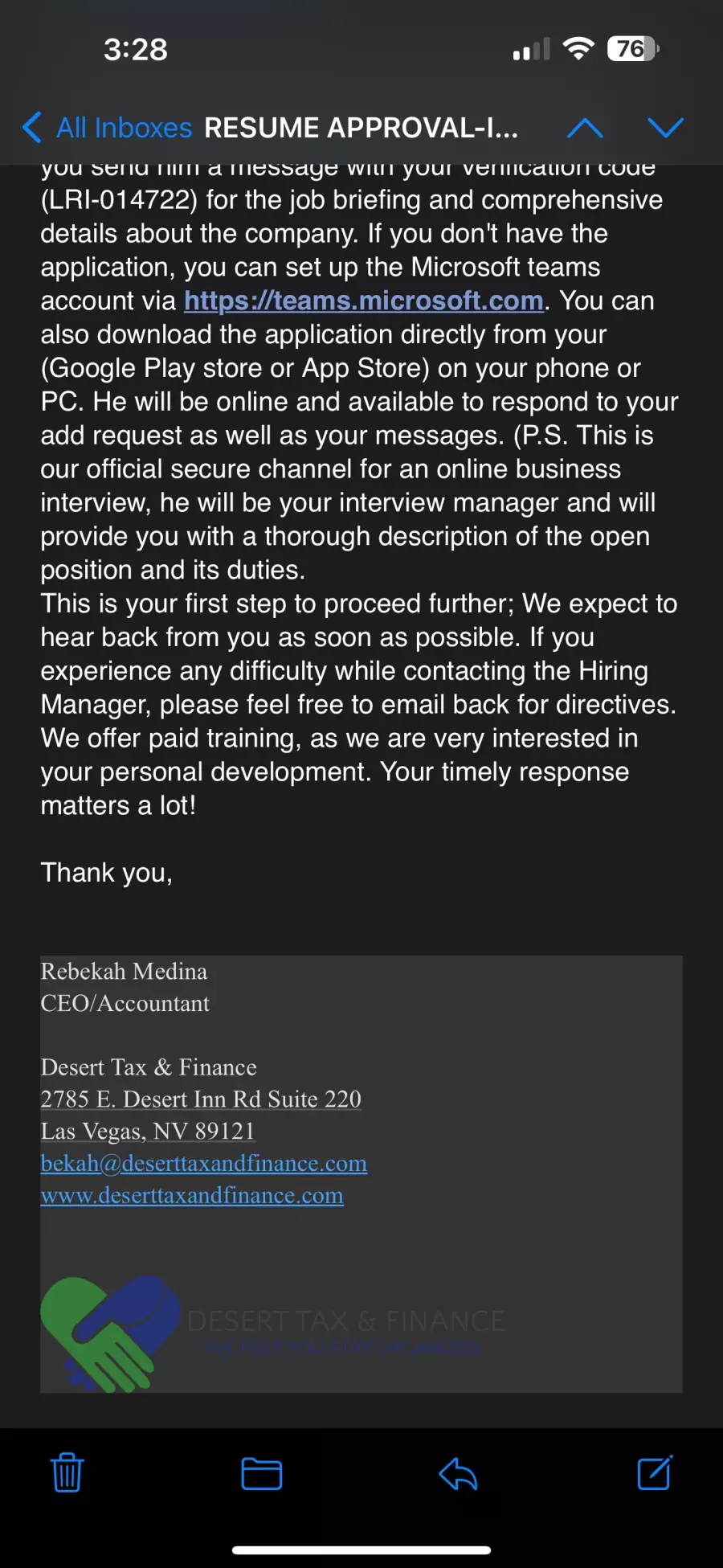This screenshot has height=1568, width=723.
Task: Go back to All Inboxes
Action: pyautogui.click(x=107, y=128)
